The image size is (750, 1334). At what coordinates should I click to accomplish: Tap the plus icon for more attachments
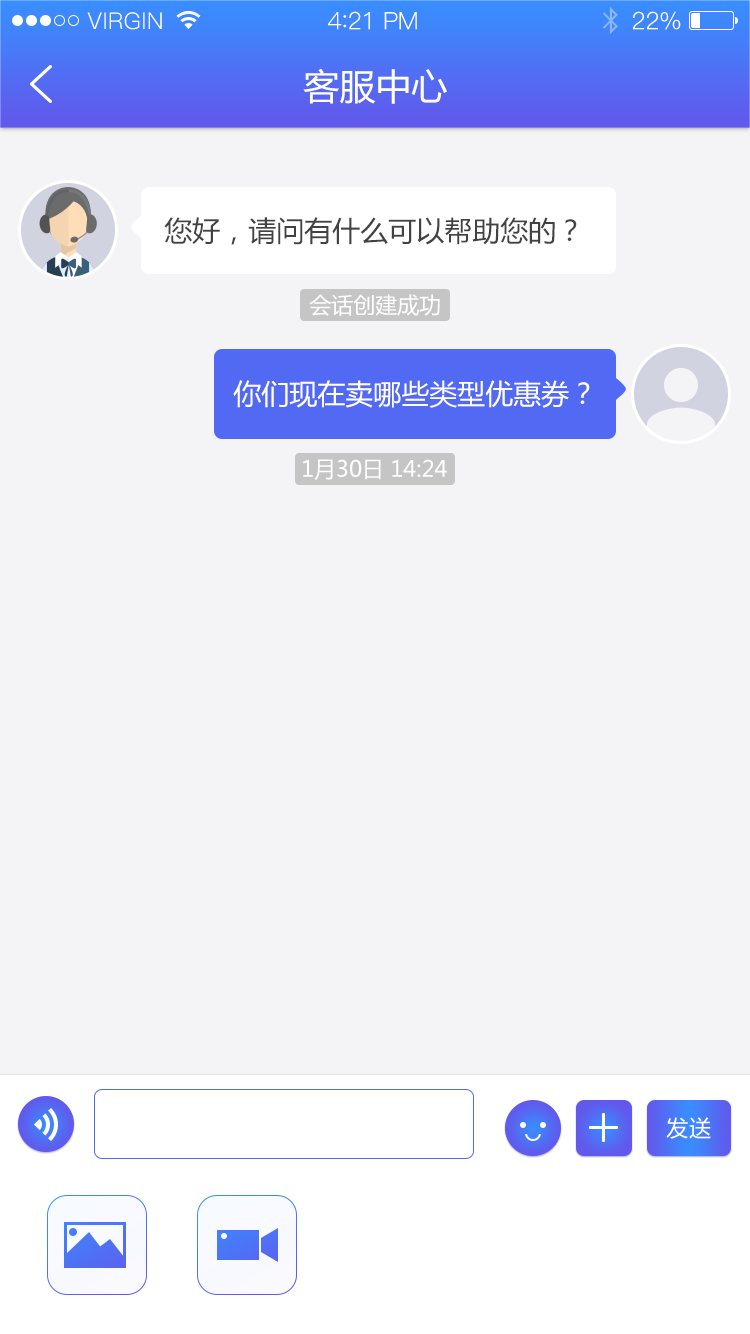point(604,1128)
